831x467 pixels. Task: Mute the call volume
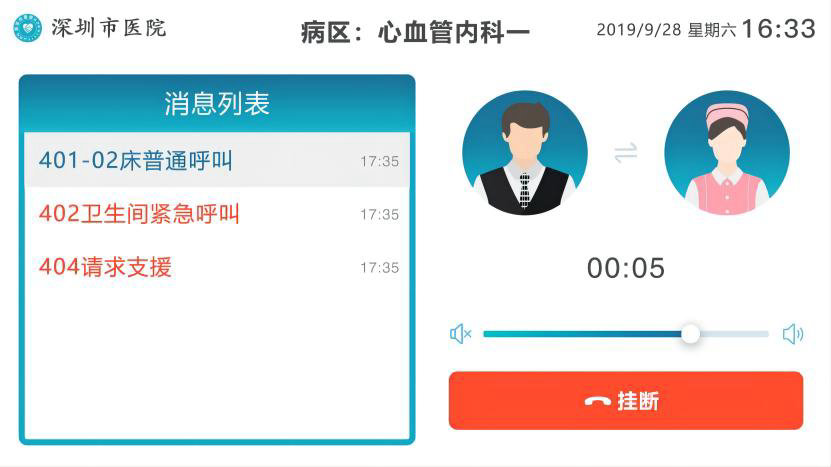pos(460,334)
